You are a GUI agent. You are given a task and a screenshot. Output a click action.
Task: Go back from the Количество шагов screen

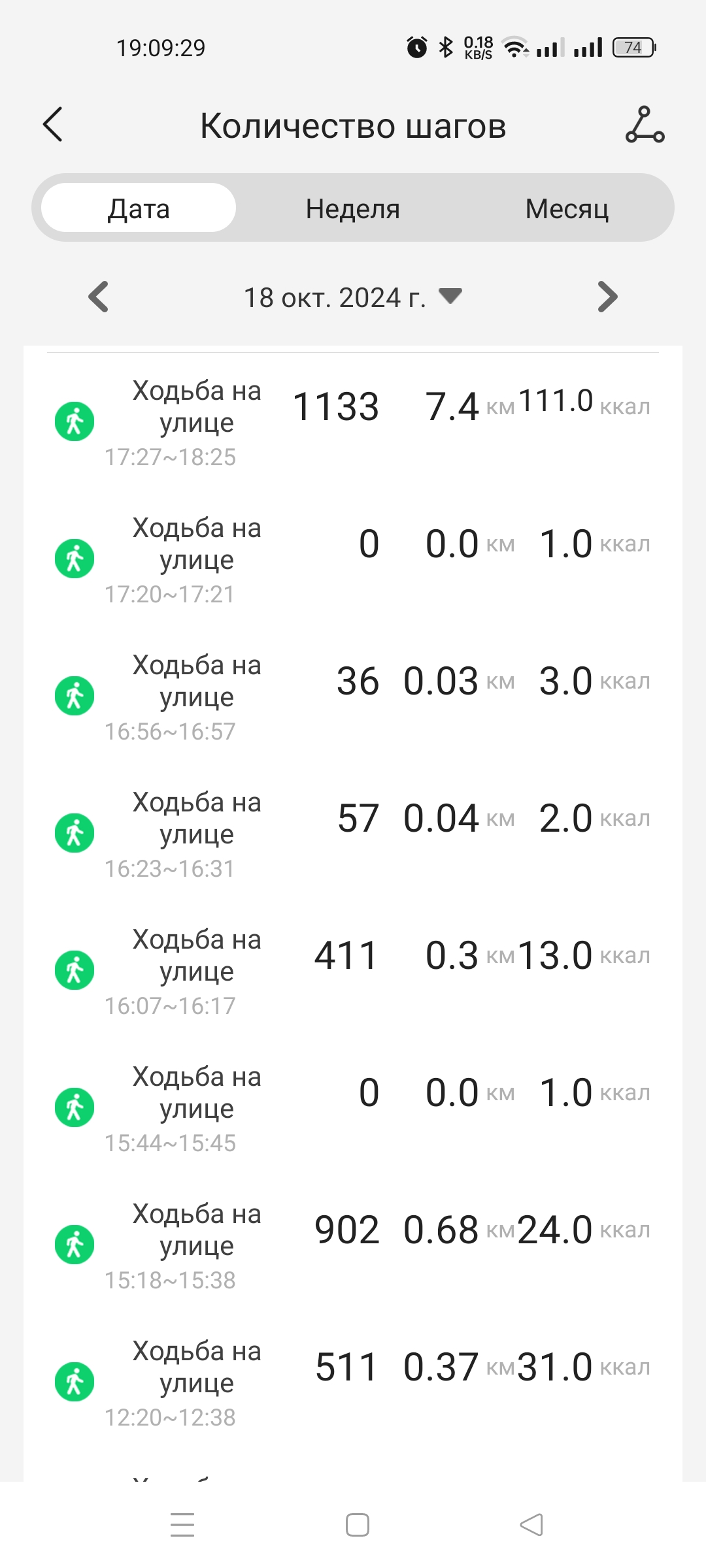53,125
